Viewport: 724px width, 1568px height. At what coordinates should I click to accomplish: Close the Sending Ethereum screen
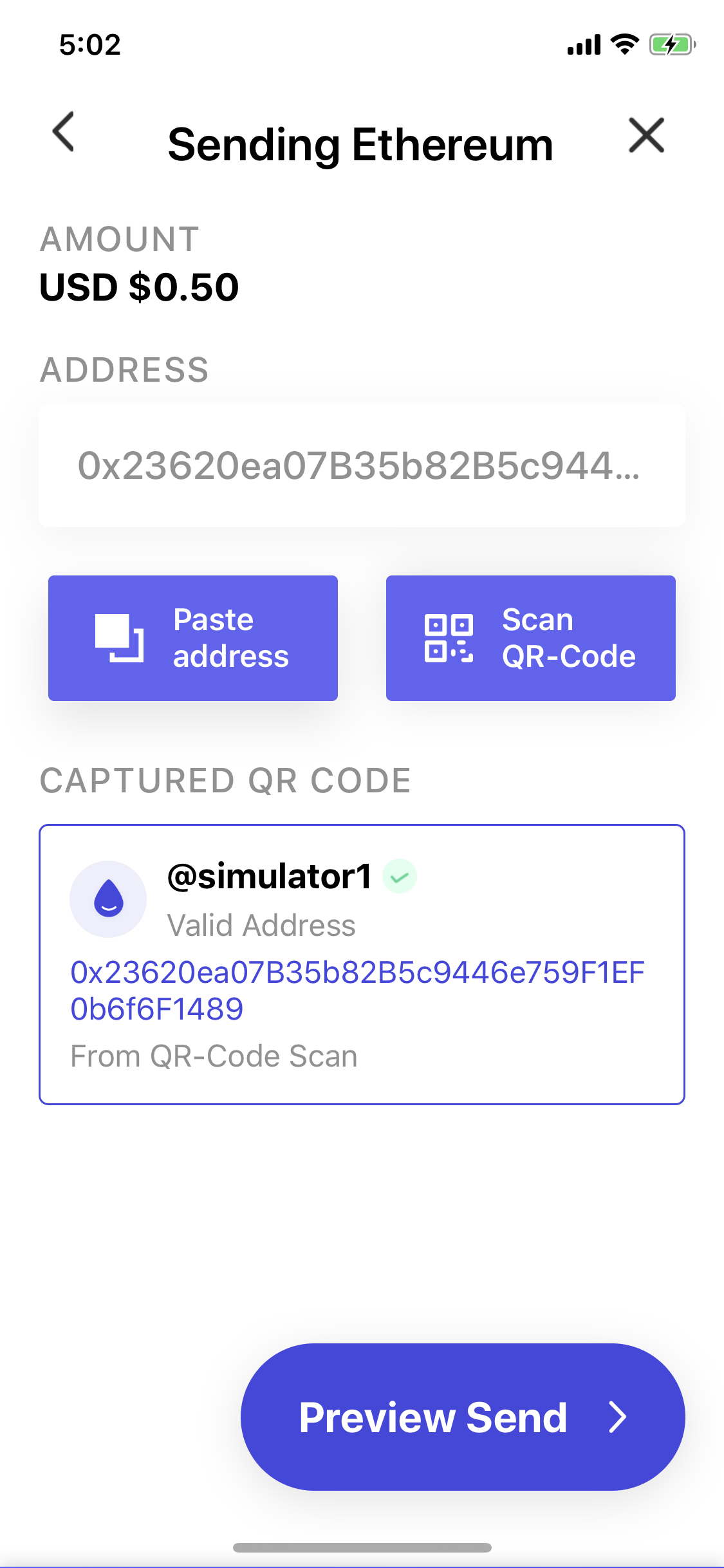pyautogui.click(x=646, y=135)
